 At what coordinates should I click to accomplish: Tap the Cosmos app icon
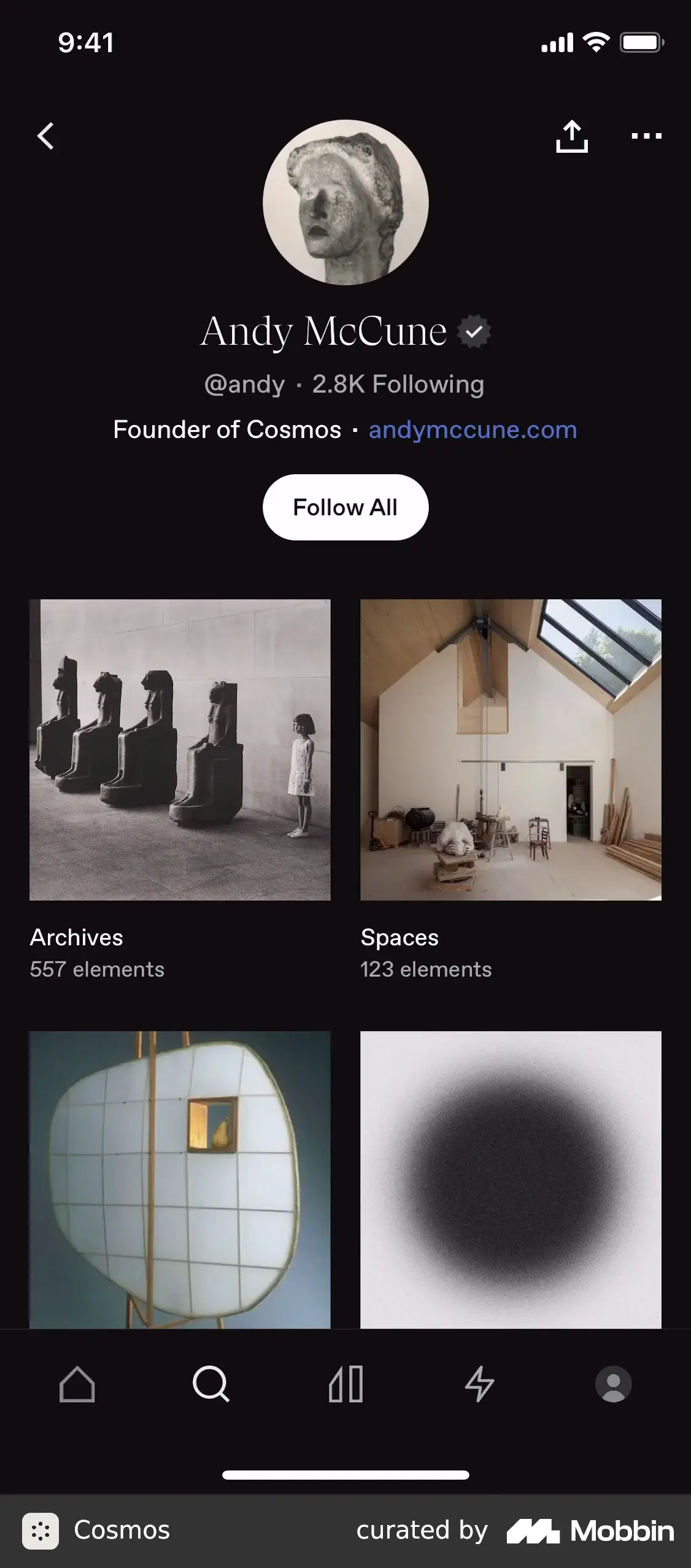[x=41, y=1530]
